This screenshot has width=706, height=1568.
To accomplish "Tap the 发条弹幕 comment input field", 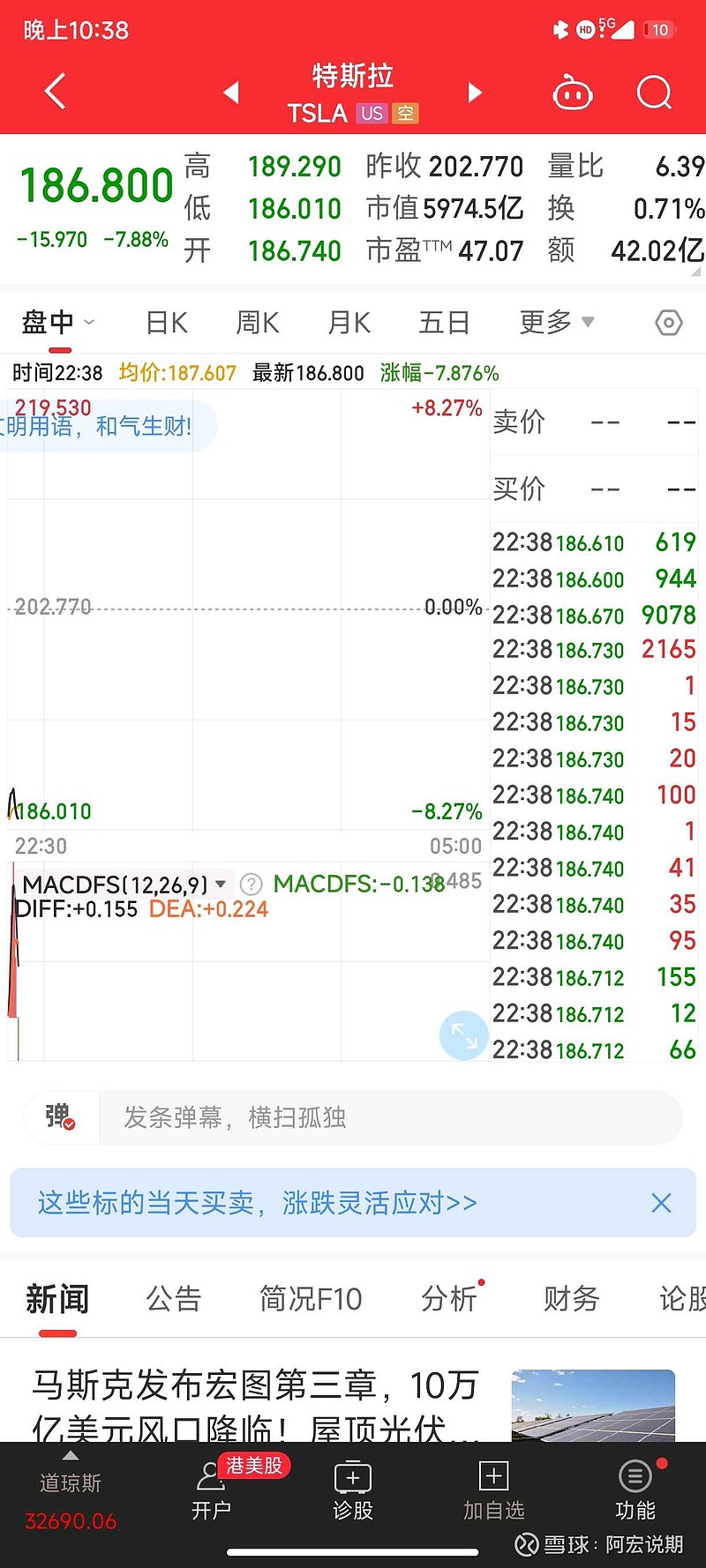I will click(x=390, y=1117).
